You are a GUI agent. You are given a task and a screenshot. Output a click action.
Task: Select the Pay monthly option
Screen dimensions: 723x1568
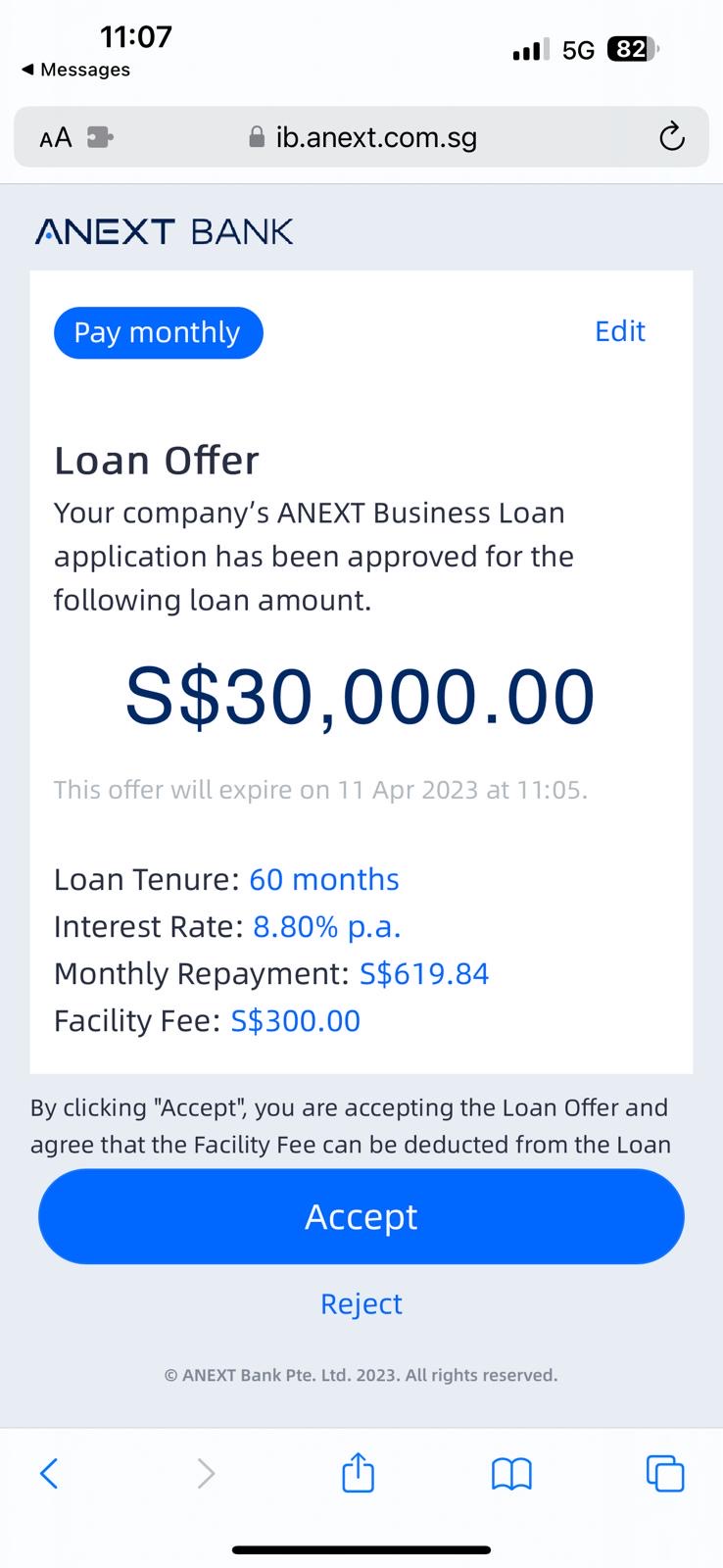[158, 332]
